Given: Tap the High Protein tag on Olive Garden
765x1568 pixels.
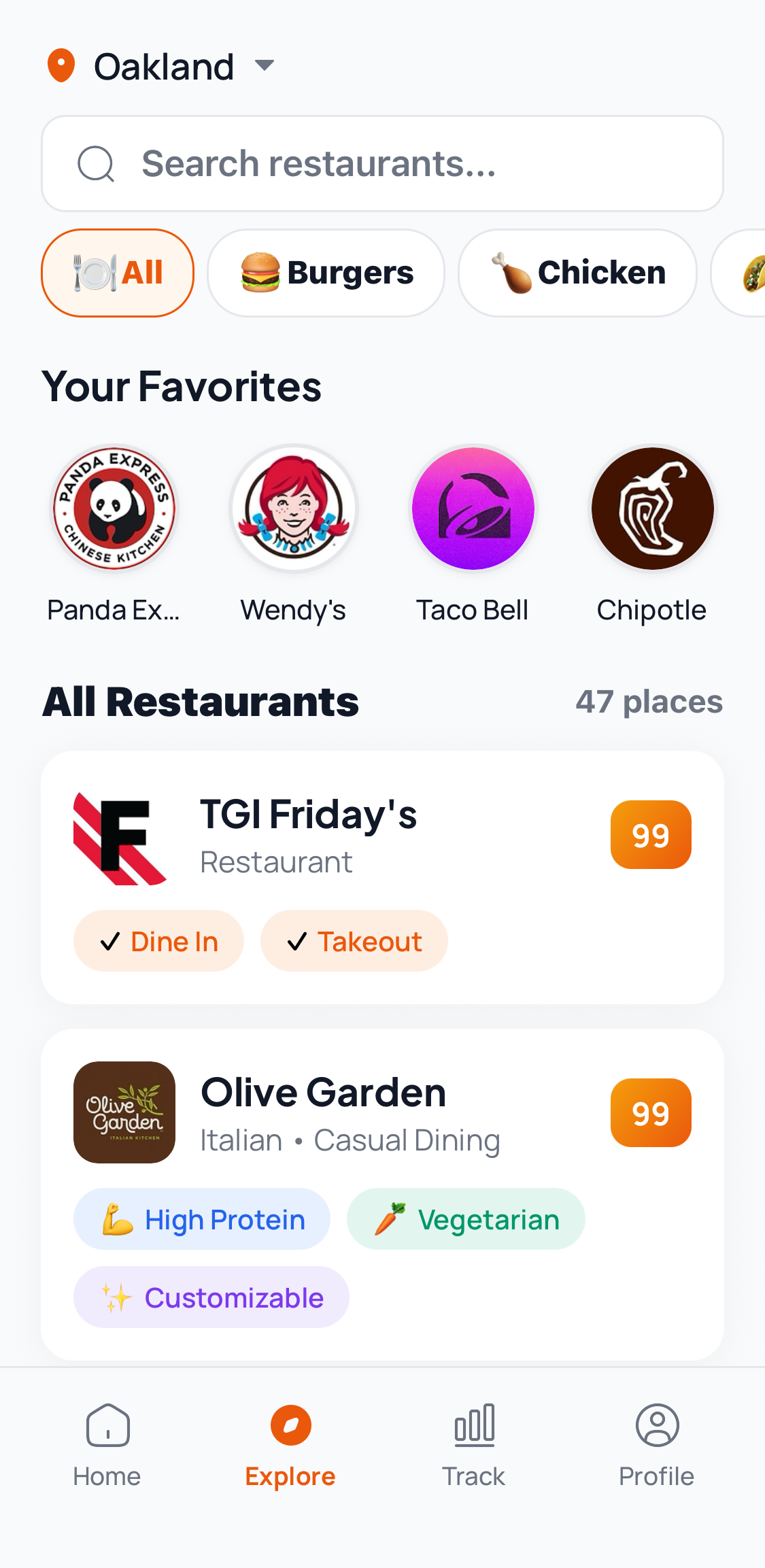Looking at the screenshot, I should pos(201,1219).
